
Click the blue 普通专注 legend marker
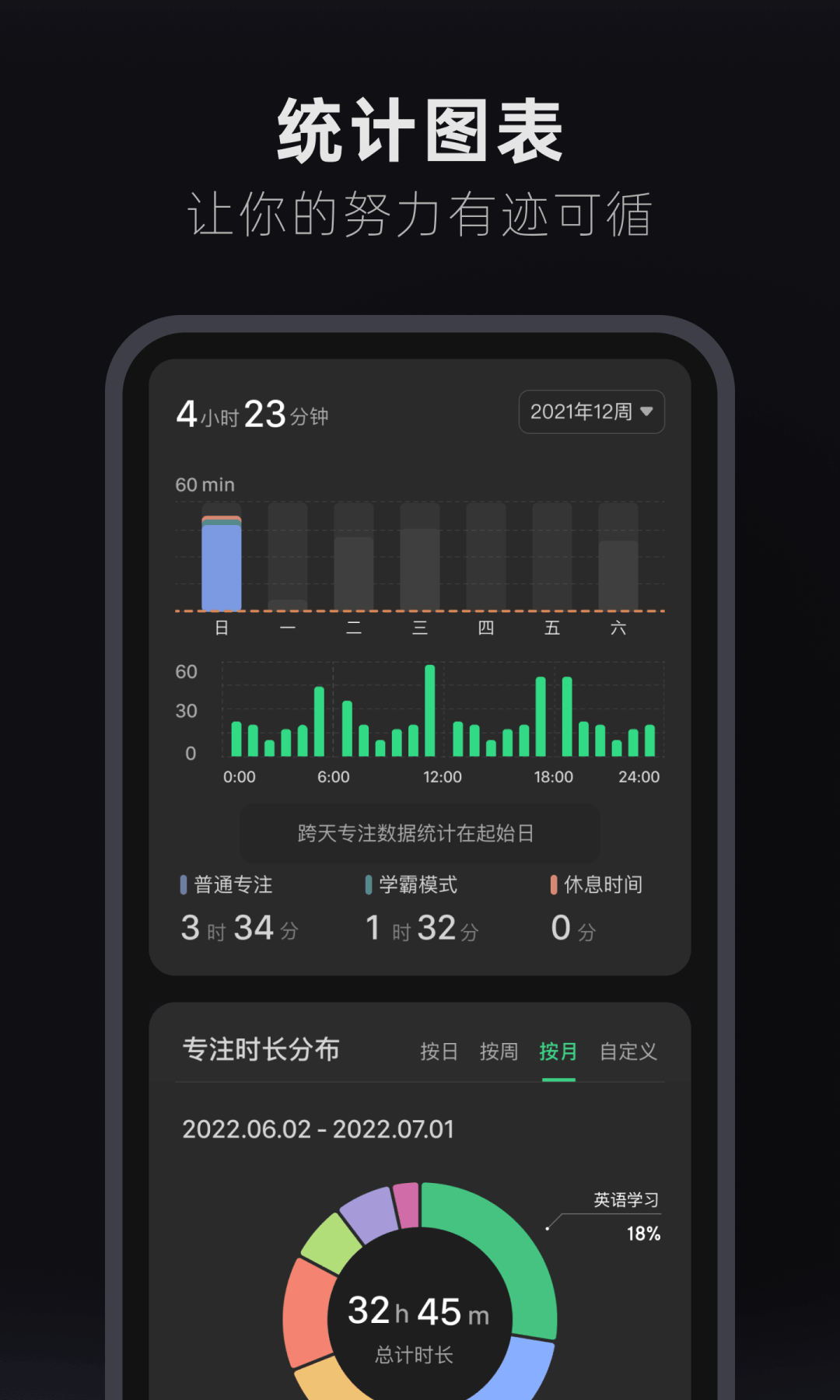pyautogui.click(x=181, y=884)
